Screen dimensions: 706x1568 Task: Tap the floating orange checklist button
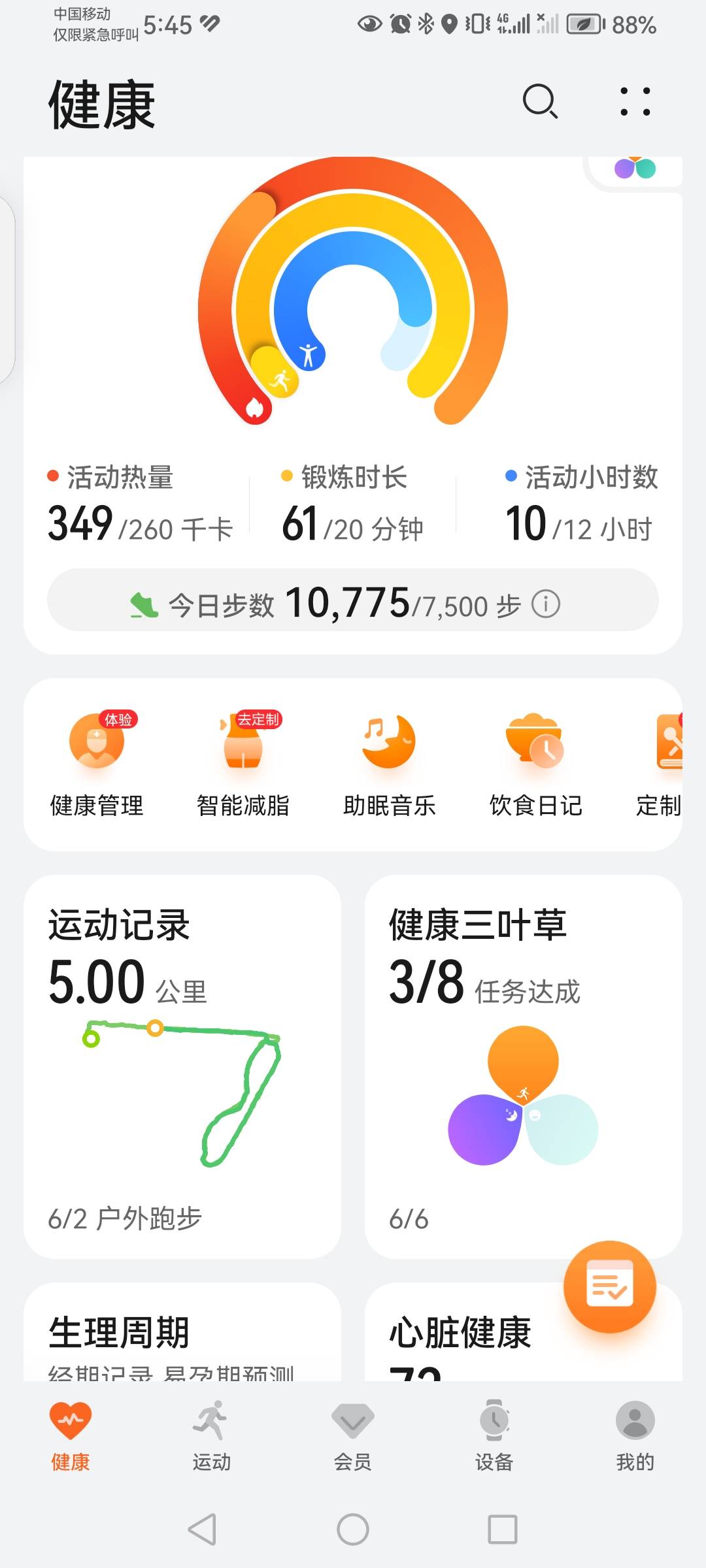[611, 1286]
